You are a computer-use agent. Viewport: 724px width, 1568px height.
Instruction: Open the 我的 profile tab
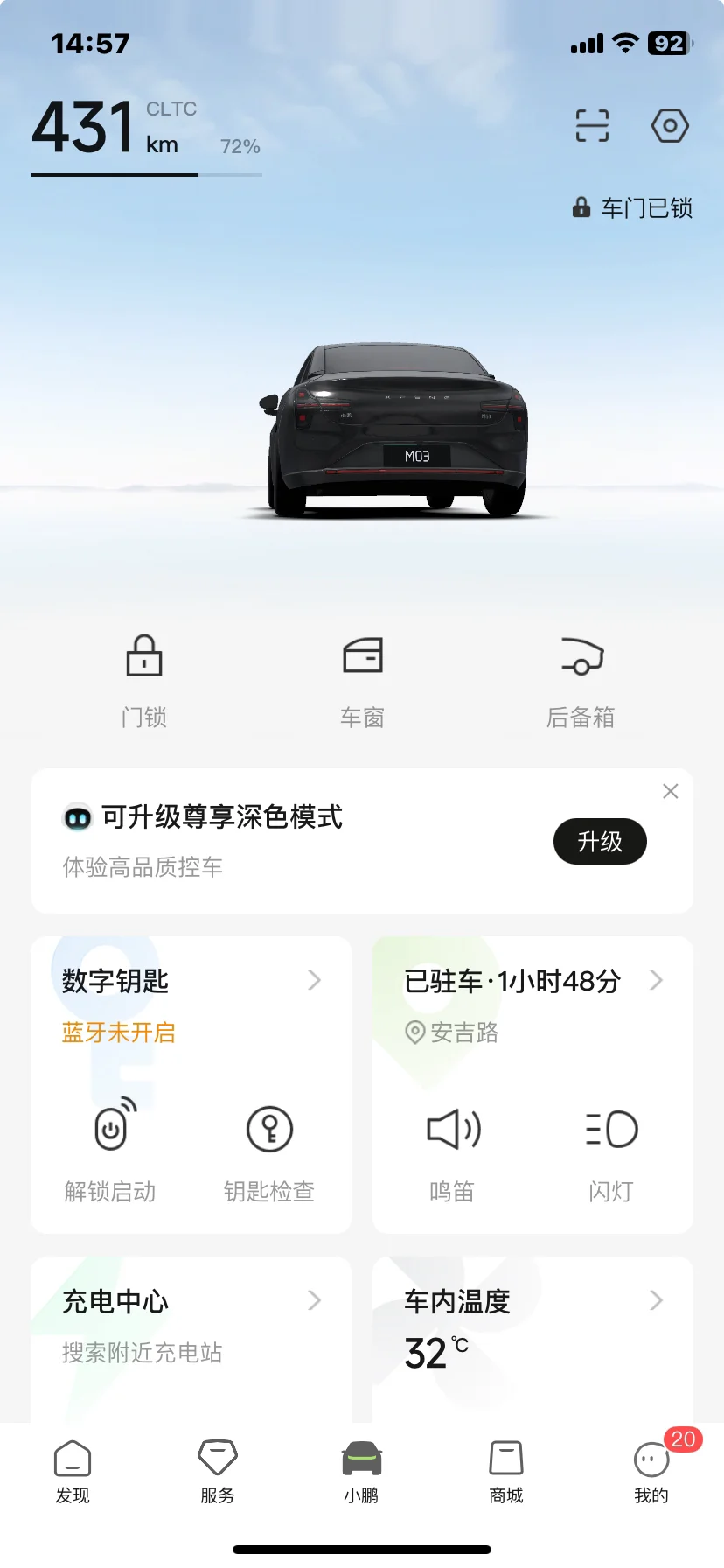tap(651, 1472)
